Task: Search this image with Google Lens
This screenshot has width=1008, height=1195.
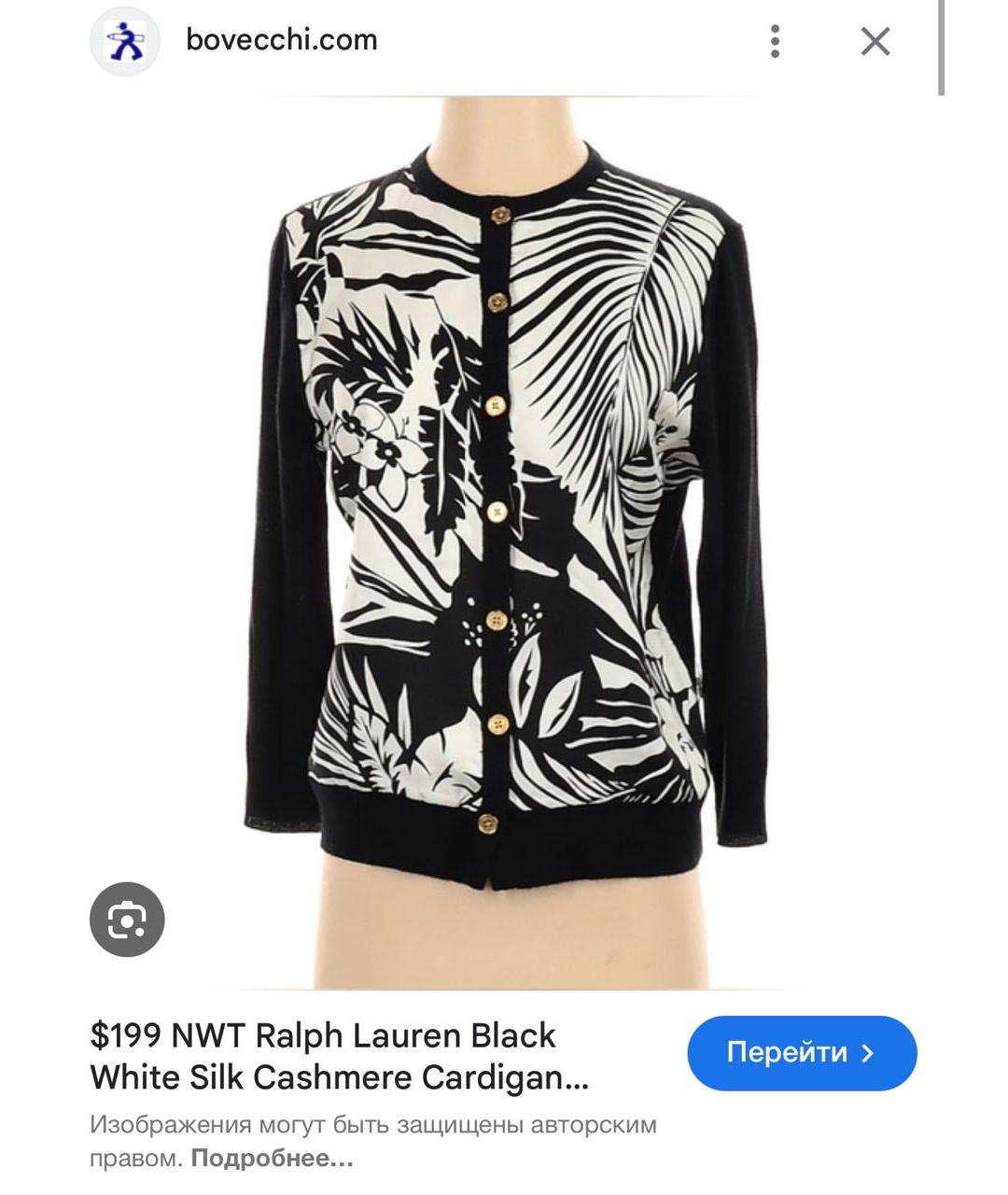Action: pos(127,920)
